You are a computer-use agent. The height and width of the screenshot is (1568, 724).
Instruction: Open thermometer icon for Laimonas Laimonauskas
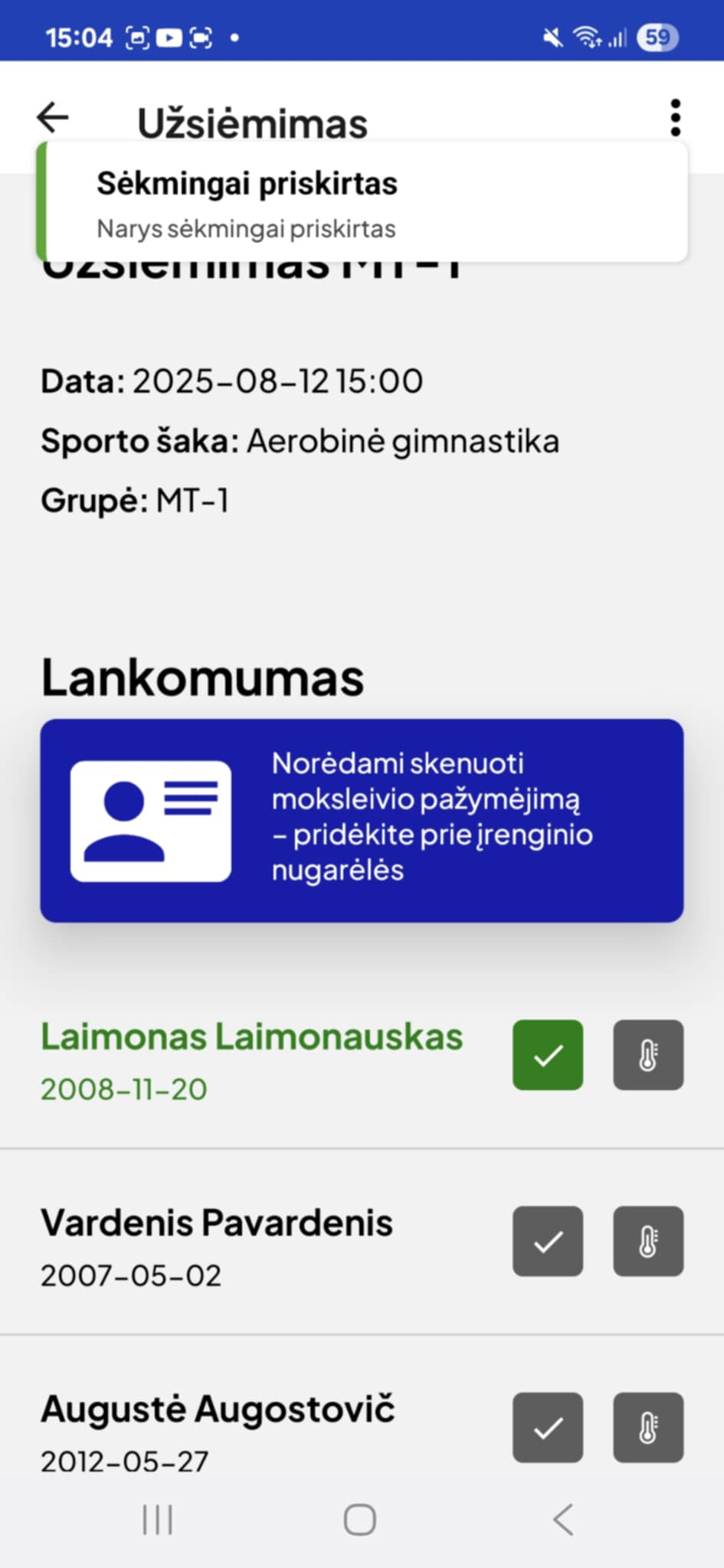pyautogui.click(x=648, y=1055)
